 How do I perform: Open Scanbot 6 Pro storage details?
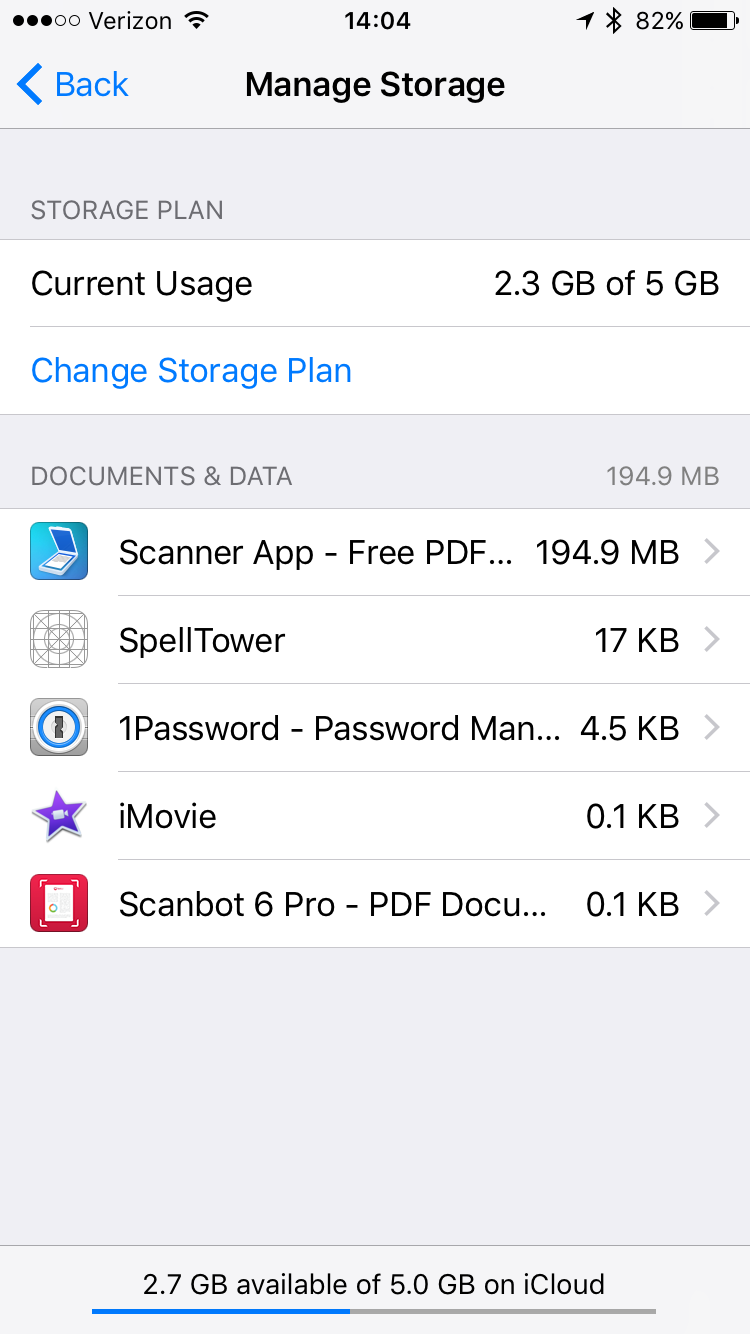point(375,904)
